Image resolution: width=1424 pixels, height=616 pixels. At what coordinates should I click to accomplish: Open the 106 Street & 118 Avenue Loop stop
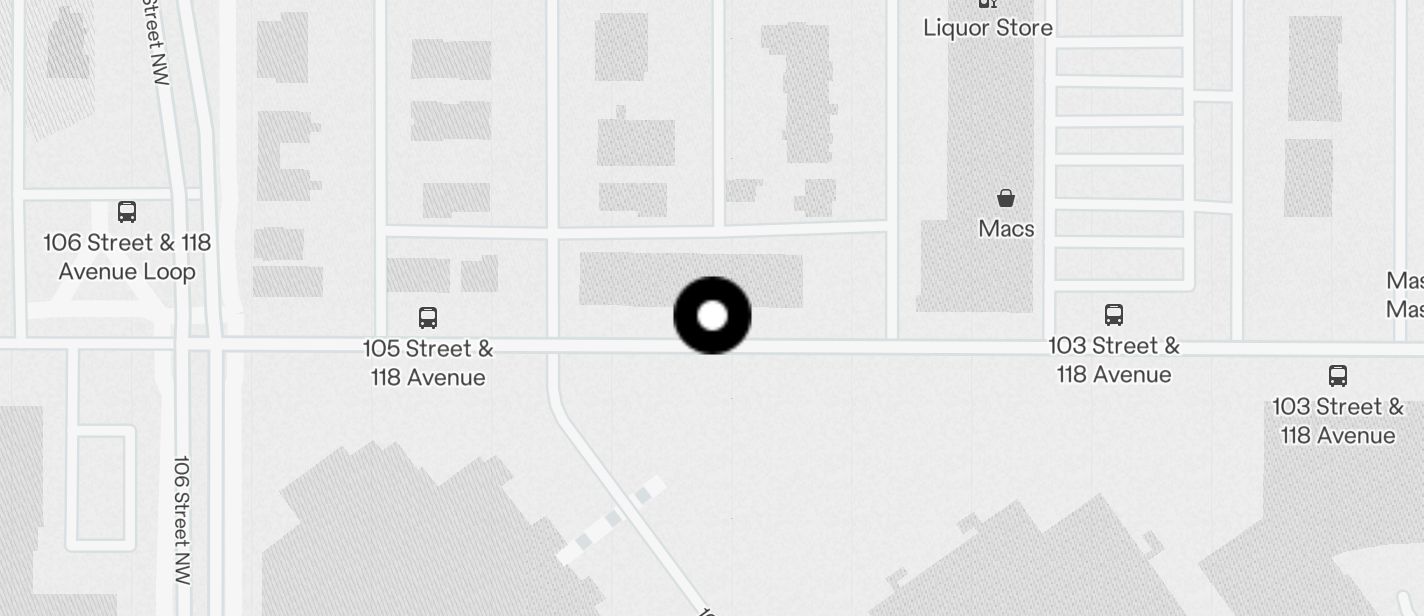click(x=127, y=212)
